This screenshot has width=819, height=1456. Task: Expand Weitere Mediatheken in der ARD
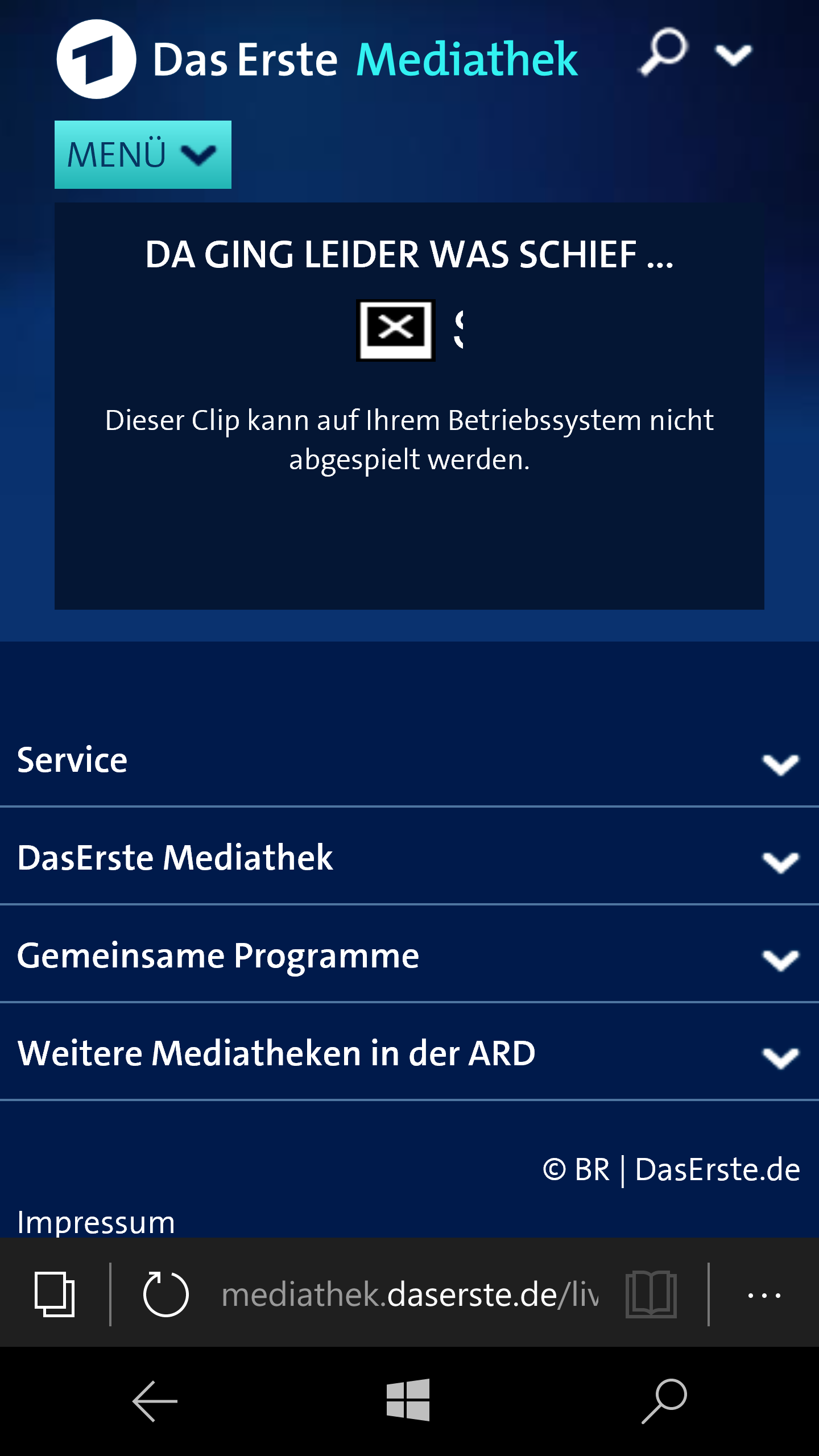(x=409, y=1053)
